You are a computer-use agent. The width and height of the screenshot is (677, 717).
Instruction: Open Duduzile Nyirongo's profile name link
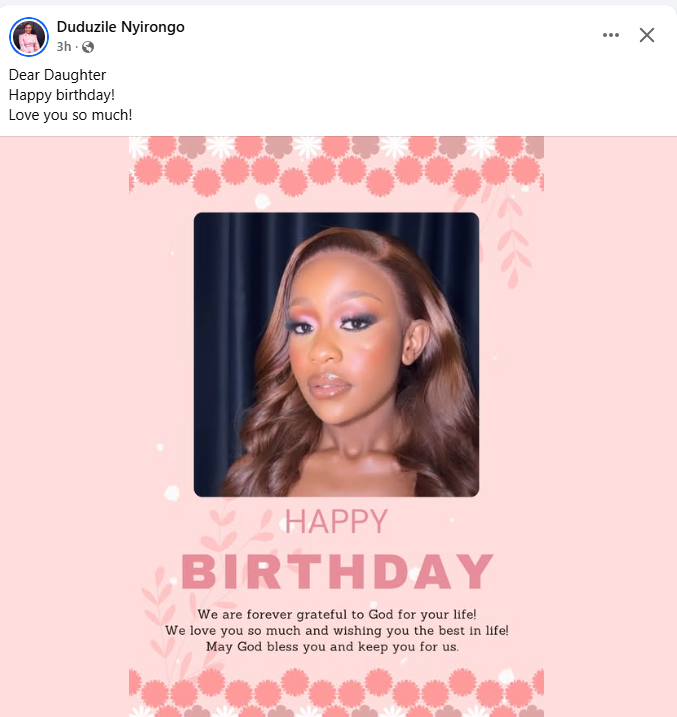120,27
